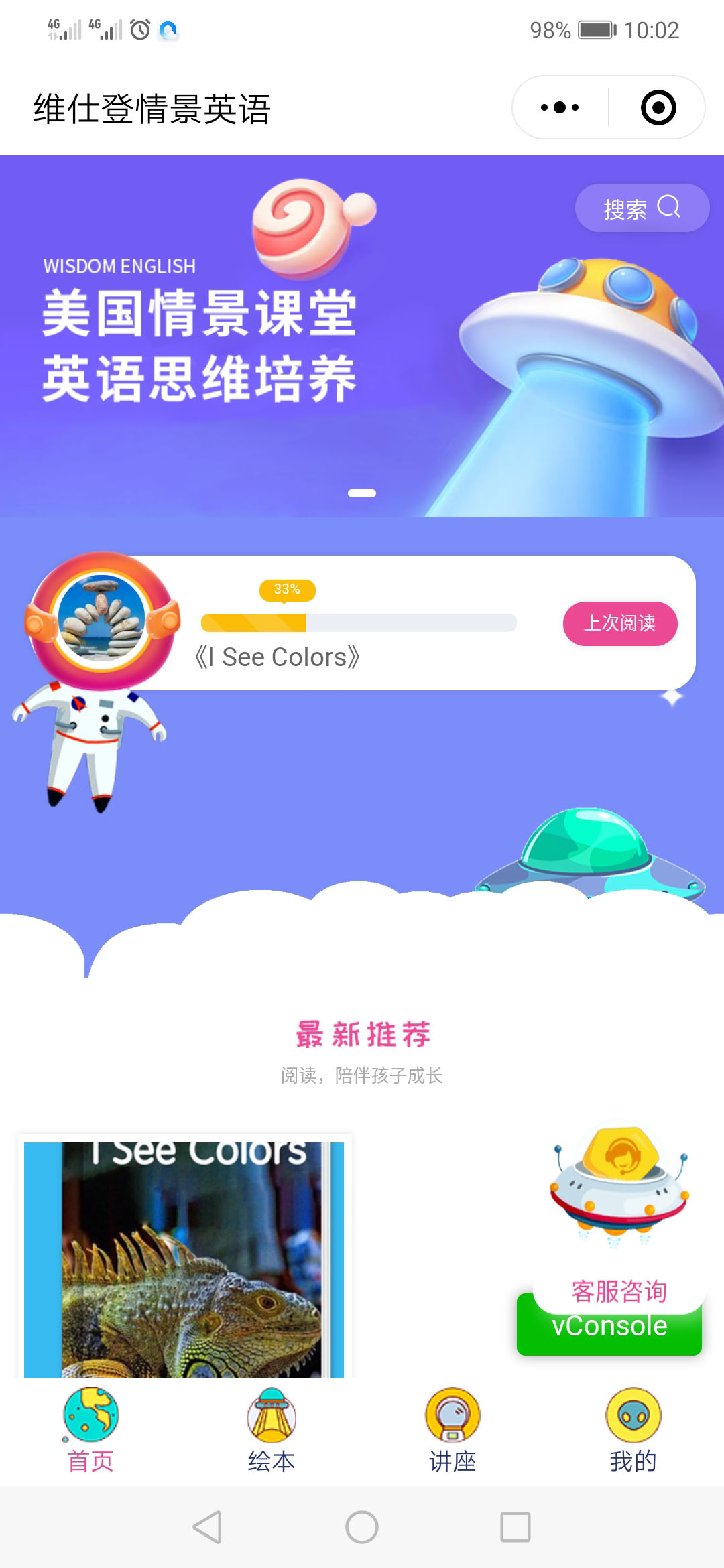Go to the system home screen
This screenshot has height=1568, width=724.
pyautogui.click(x=362, y=1528)
